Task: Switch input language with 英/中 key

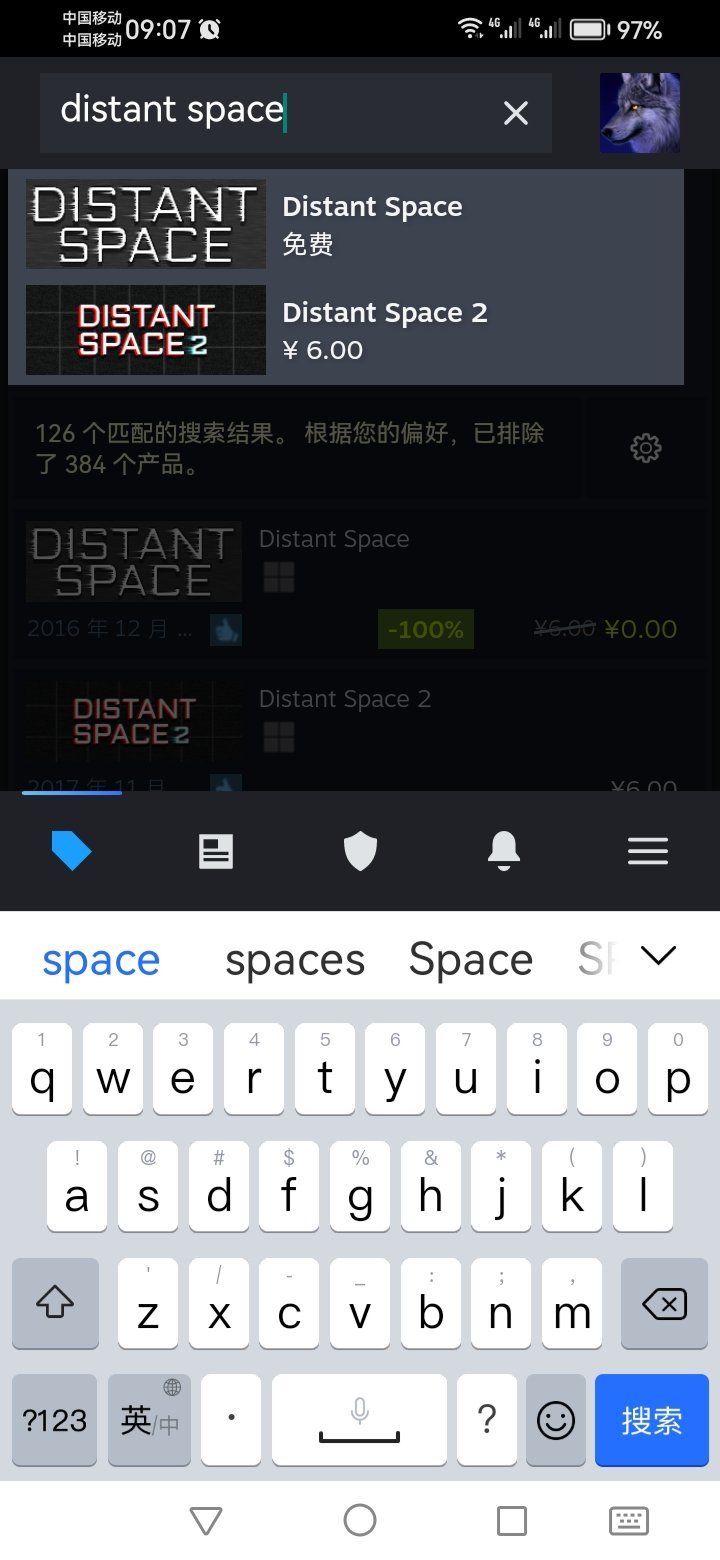Action: tap(149, 1420)
